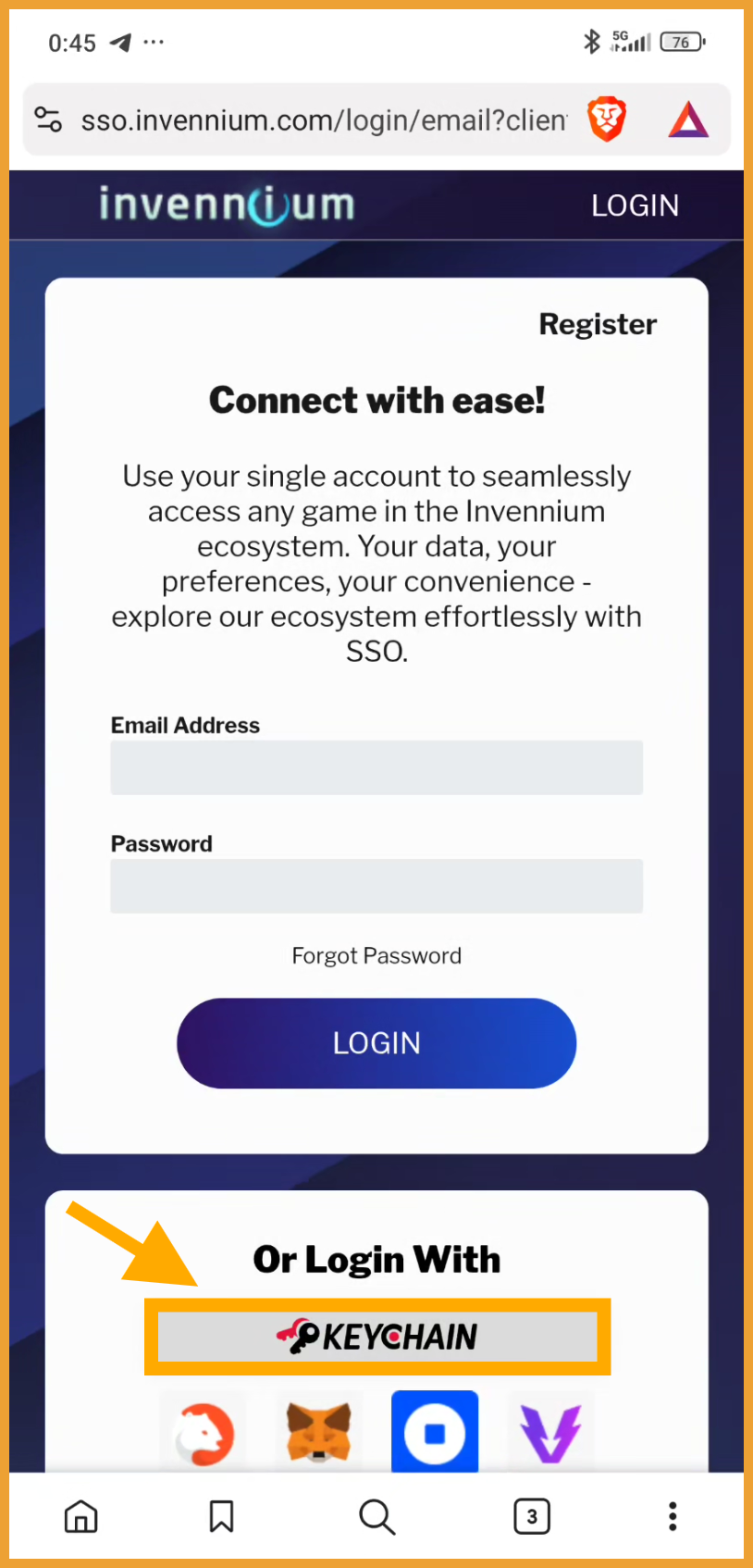
Task: Tap the blue LOGIN button
Action: 376,1043
